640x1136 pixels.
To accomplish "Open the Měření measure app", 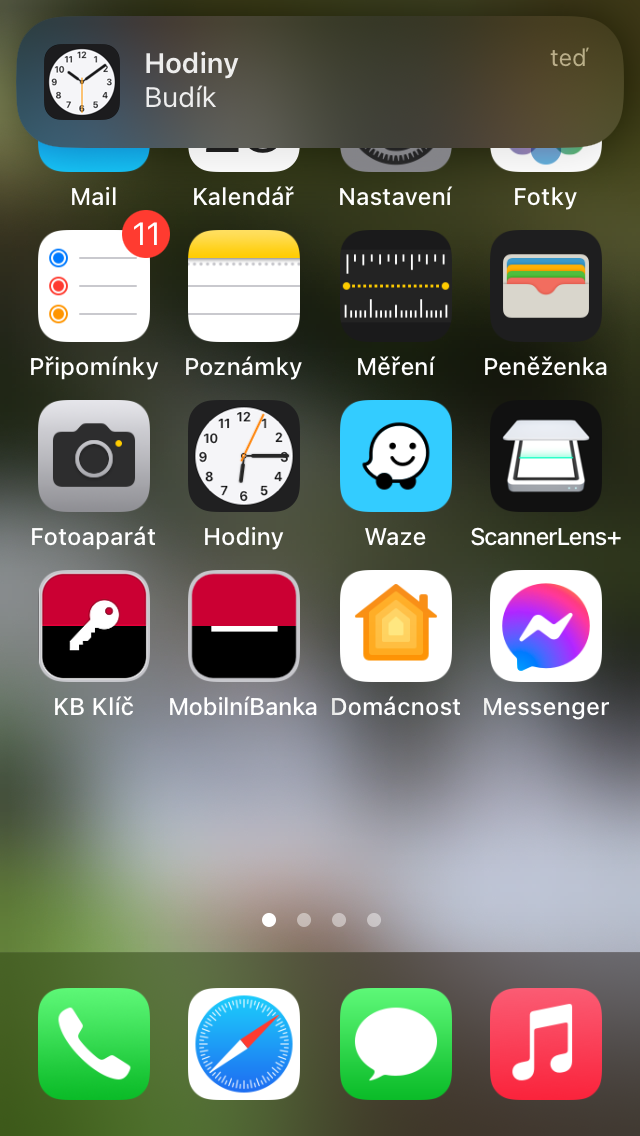I will pos(396,286).
